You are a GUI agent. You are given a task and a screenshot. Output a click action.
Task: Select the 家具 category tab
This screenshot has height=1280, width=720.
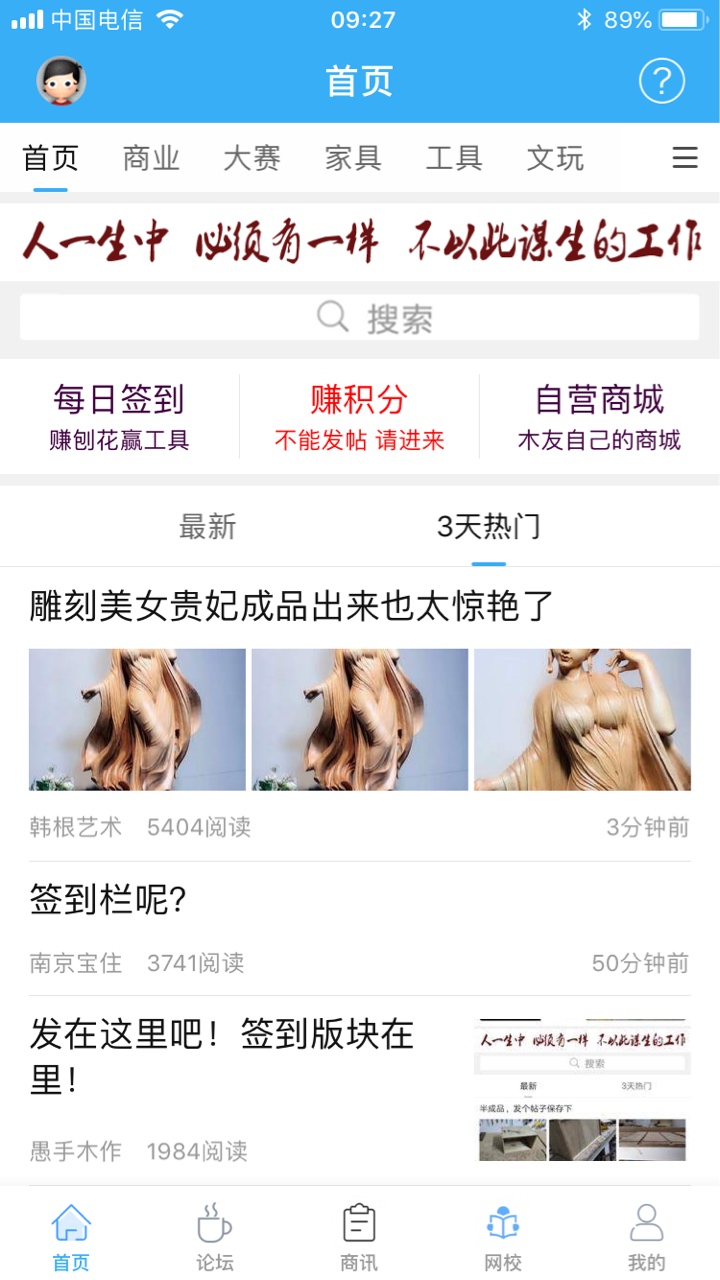353,158
